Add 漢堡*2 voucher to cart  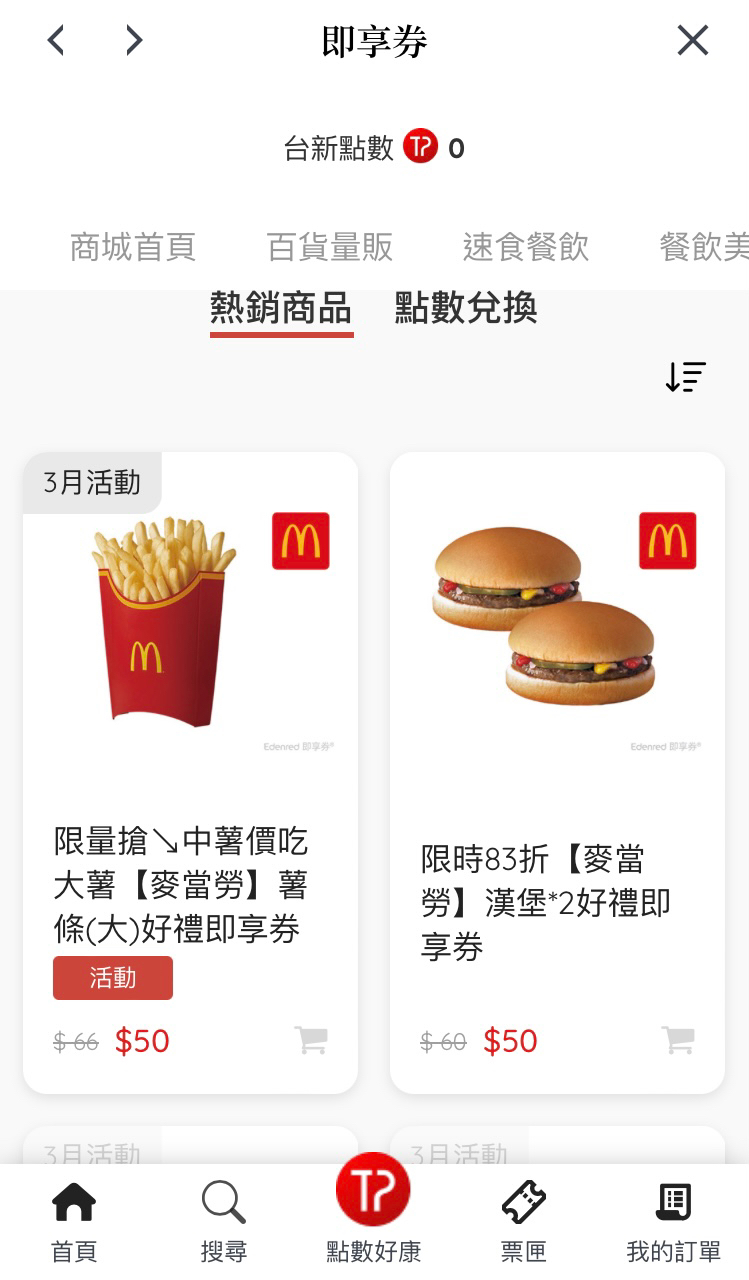coord(678,1040)
